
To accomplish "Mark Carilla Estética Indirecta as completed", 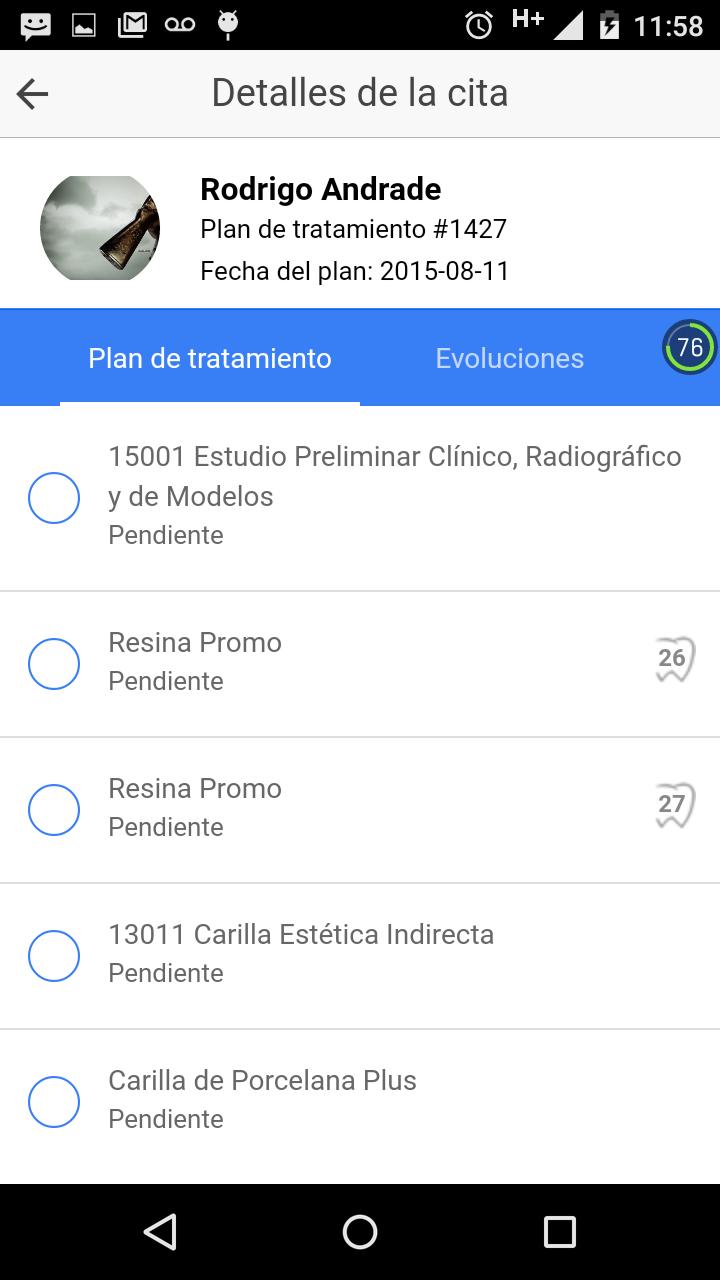I will pos(54,955).
